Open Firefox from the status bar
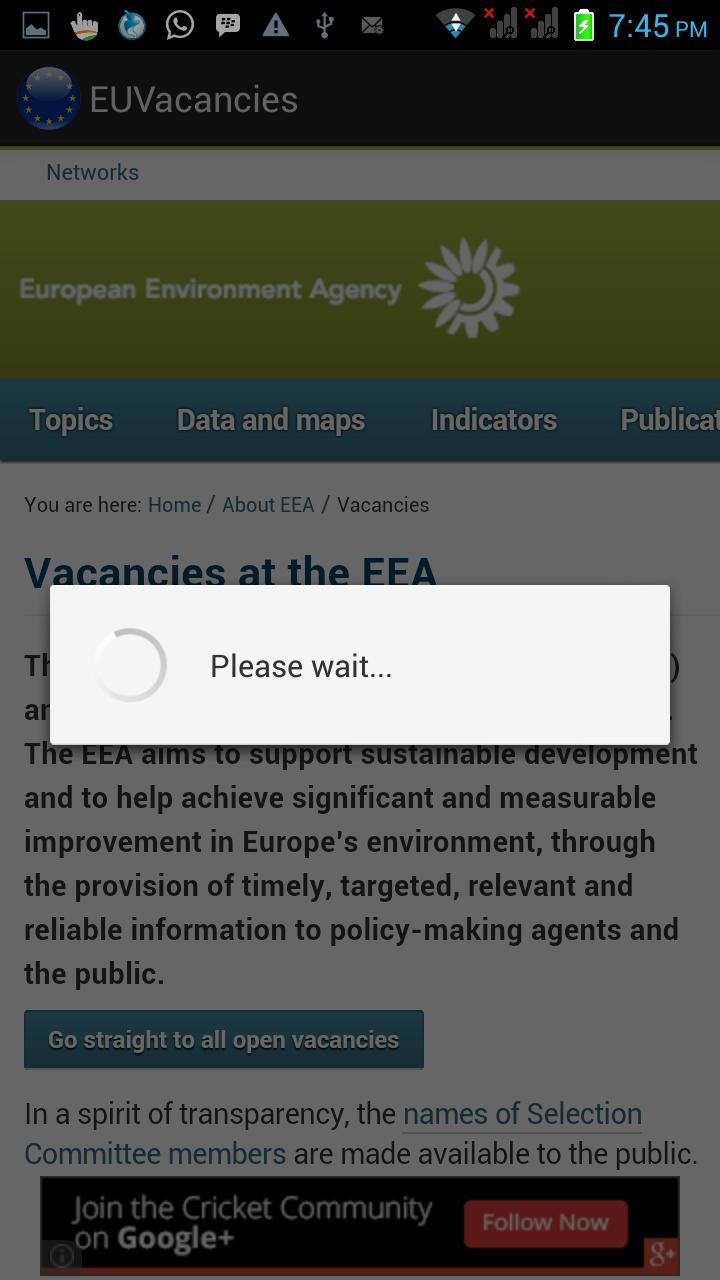Screen dimensions: 720x1280 pyautogui.click(x=131, y=25)
